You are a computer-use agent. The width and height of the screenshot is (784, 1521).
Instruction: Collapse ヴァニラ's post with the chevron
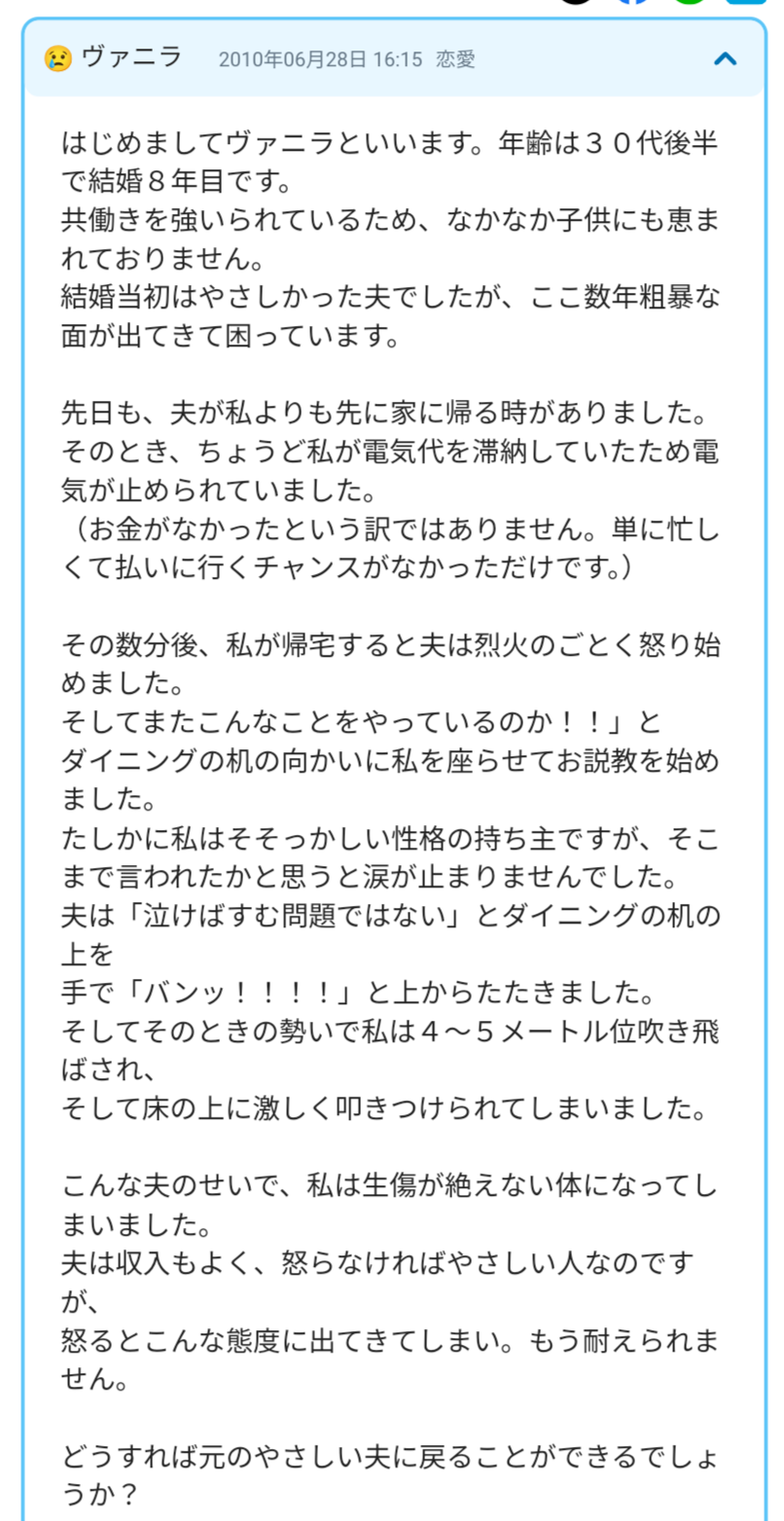coord(725,58)
